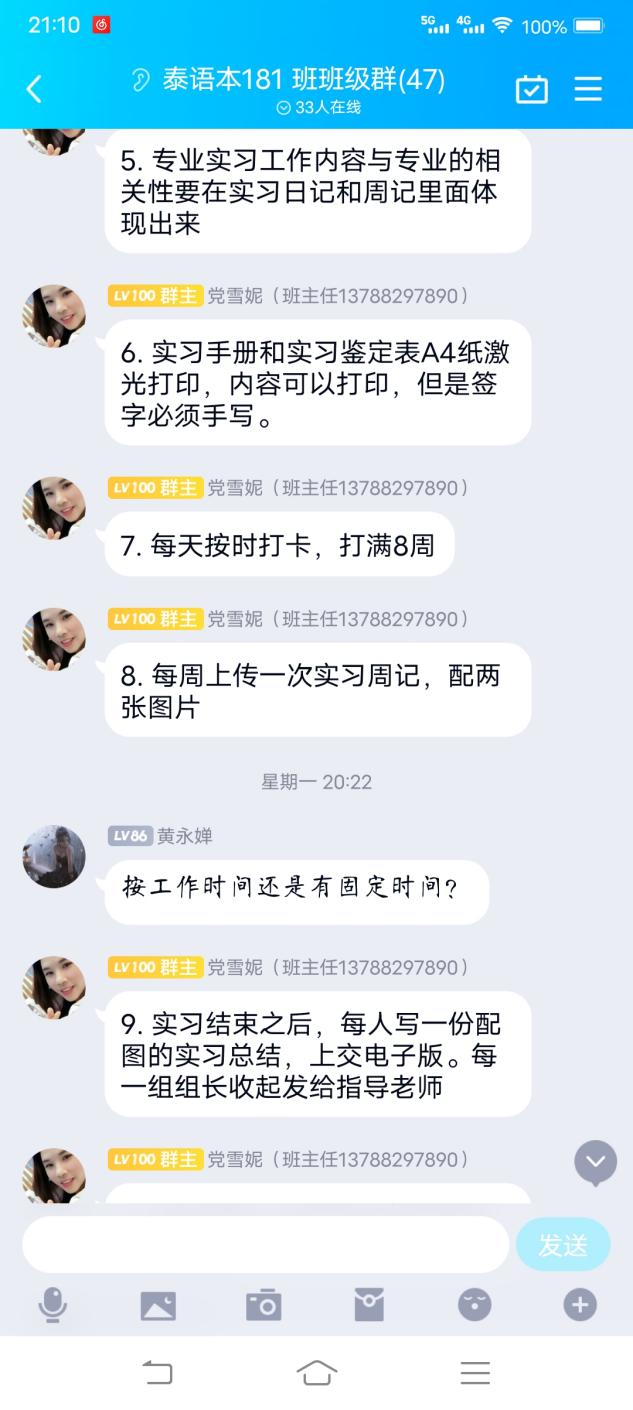This screenshot has height=1410, width=633.
Task: Go back from the class group chat
Action: point(34,89)
